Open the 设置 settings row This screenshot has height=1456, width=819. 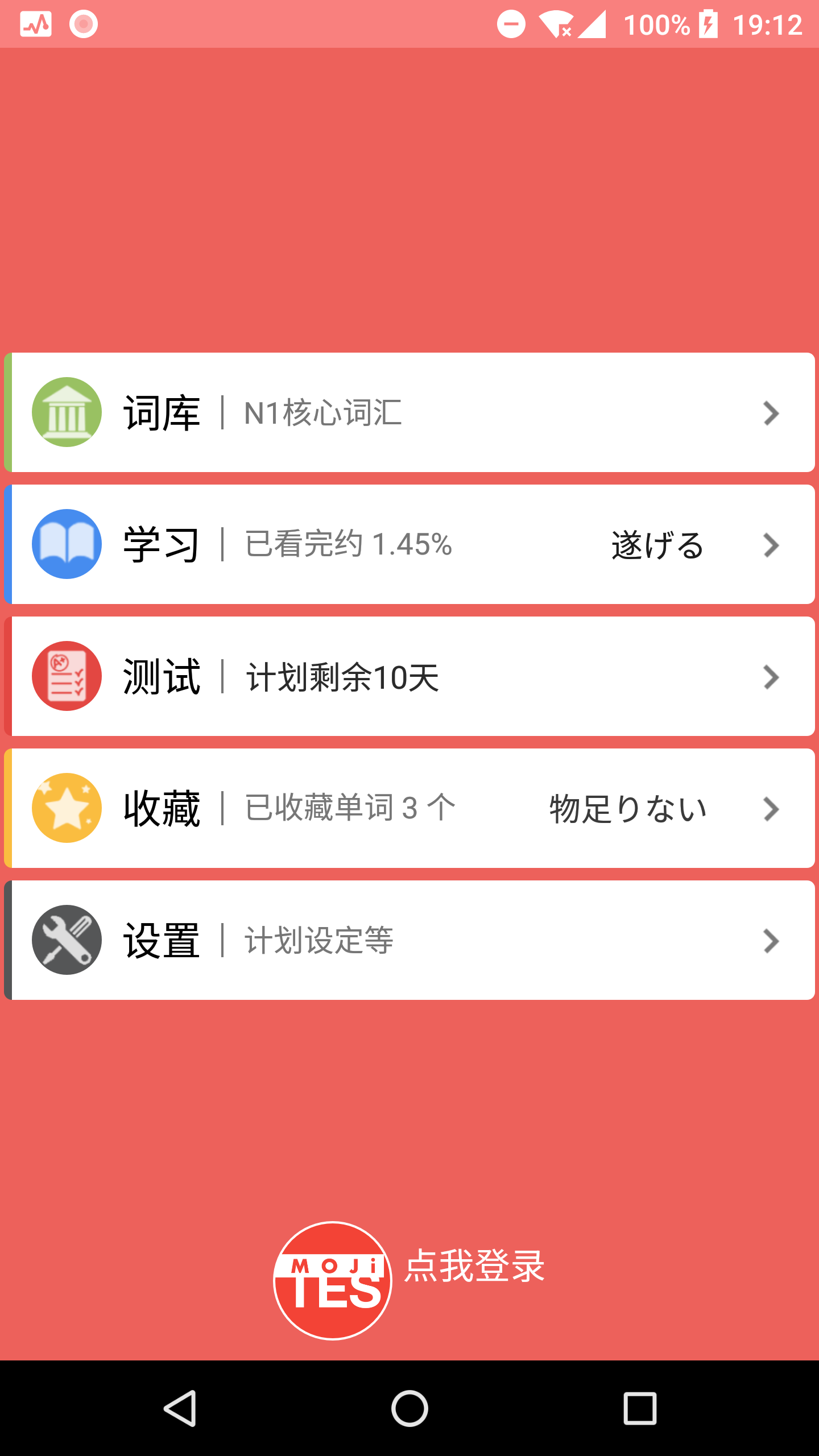click(409, 940)
